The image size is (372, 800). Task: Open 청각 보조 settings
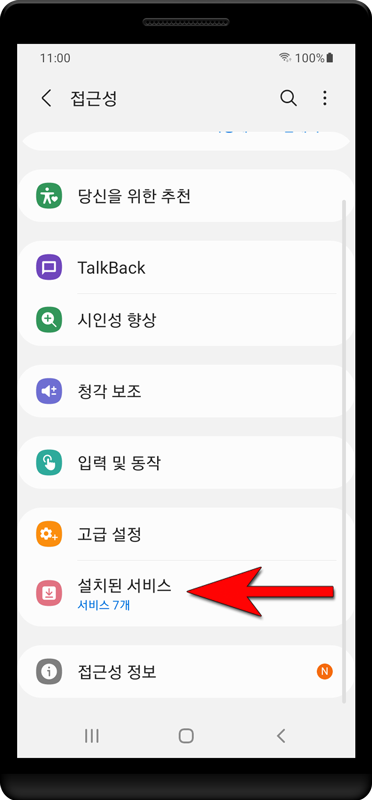pos(186,391)
